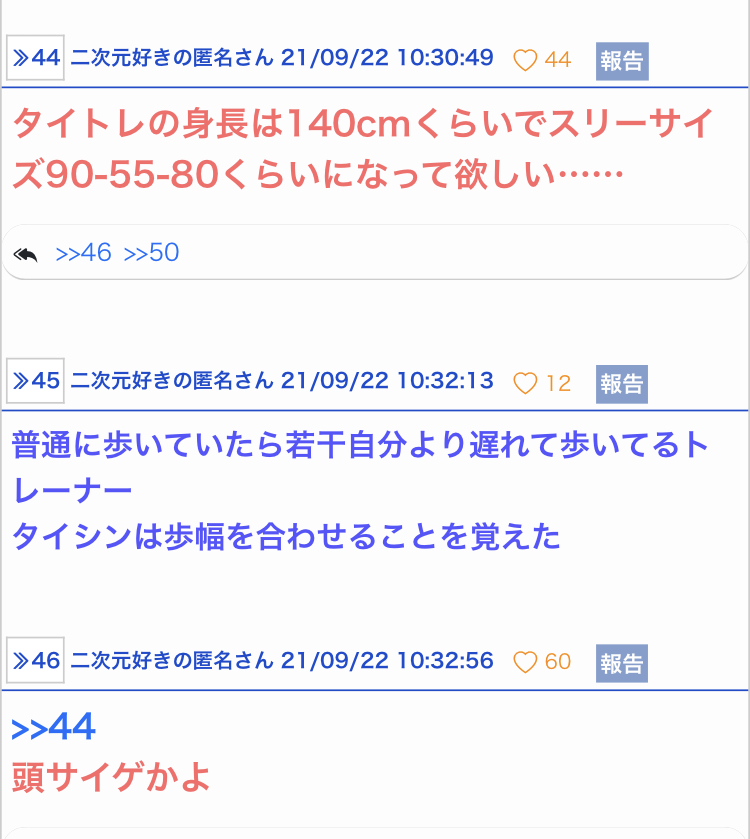Open reply link >>50 under post 44
The image size is (750, 839).
point(151,253)
